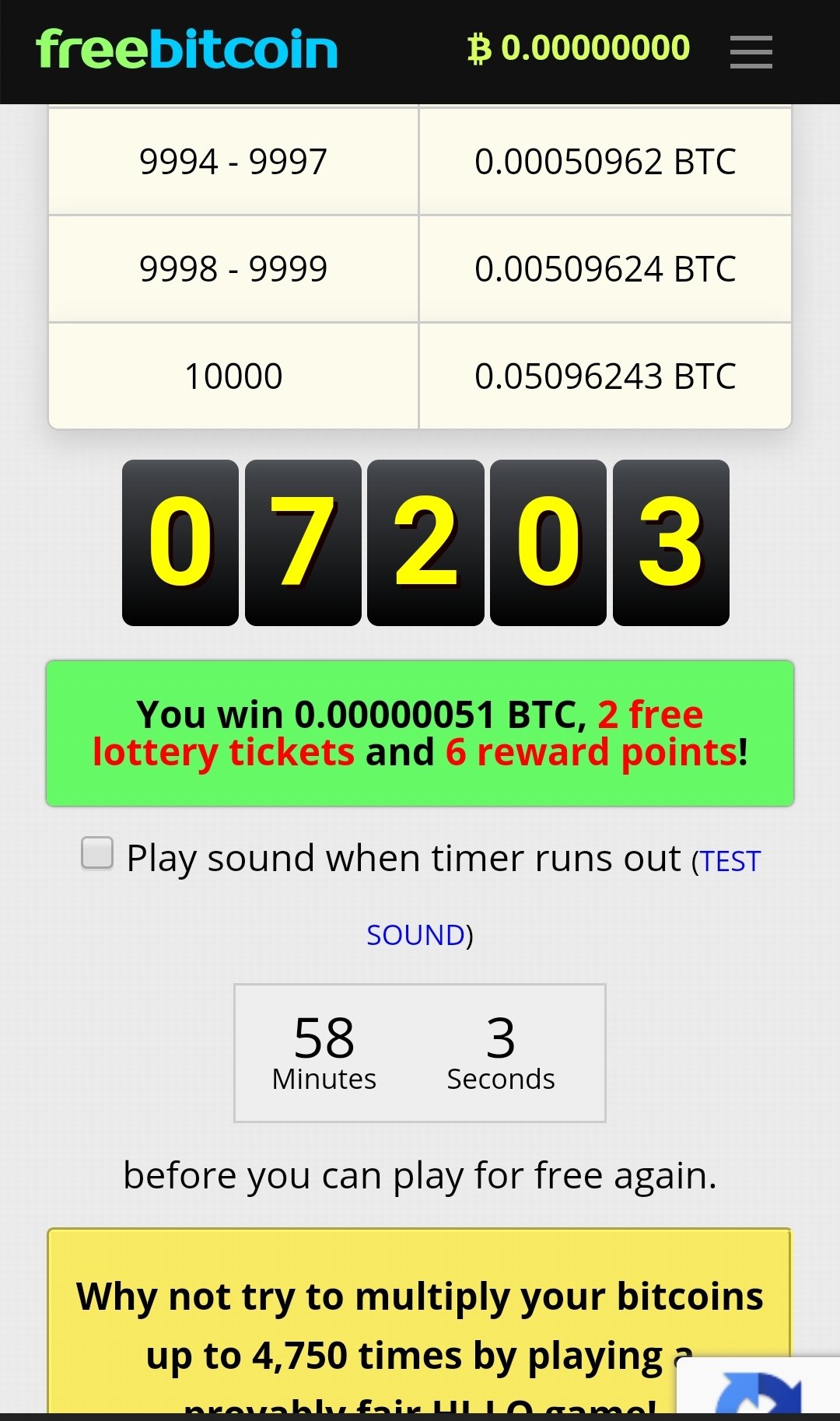
Task: Open the freebitcoin home logo
Action: 187,49
